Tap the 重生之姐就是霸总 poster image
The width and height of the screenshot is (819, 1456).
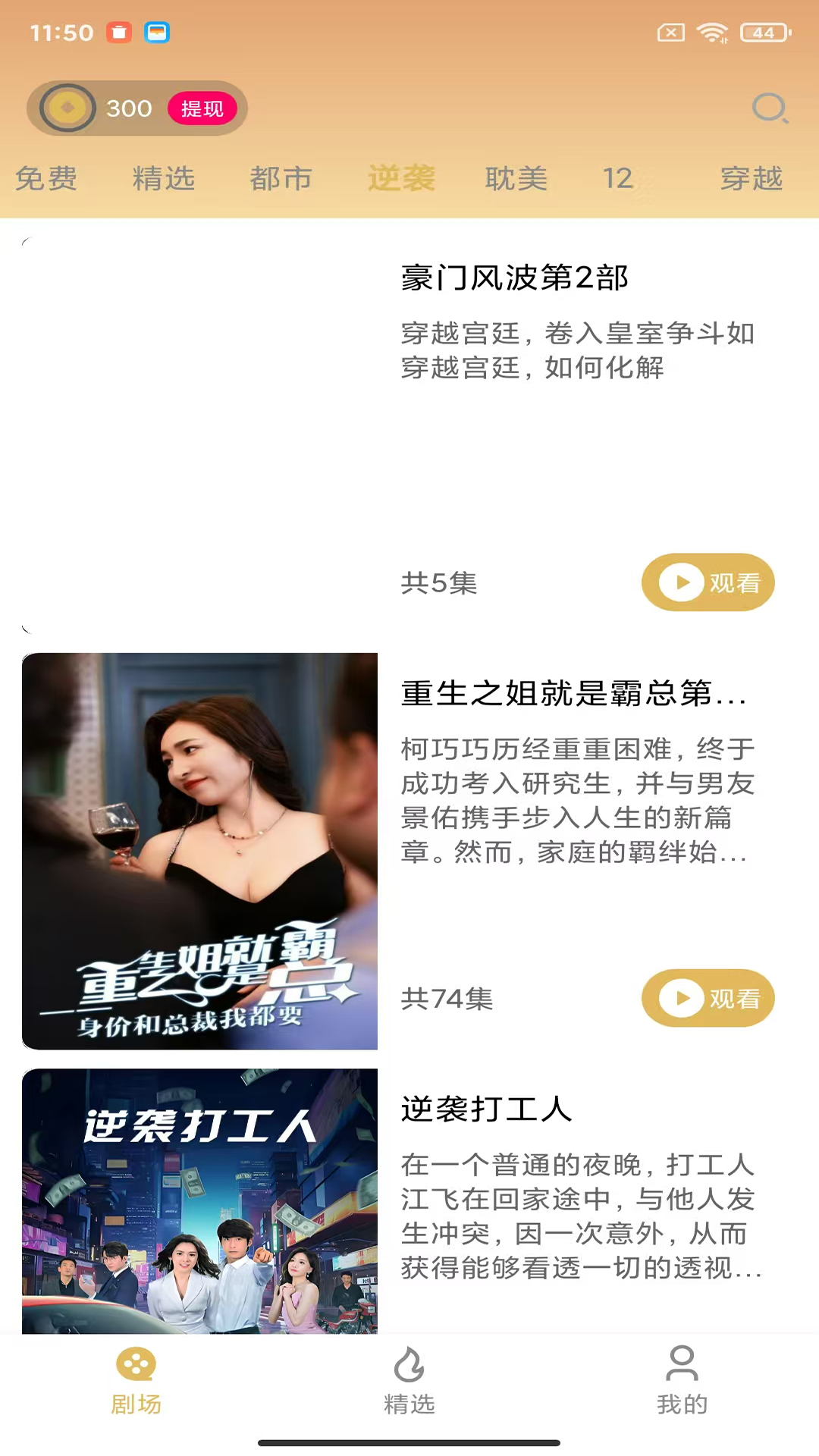coord(199,849)
